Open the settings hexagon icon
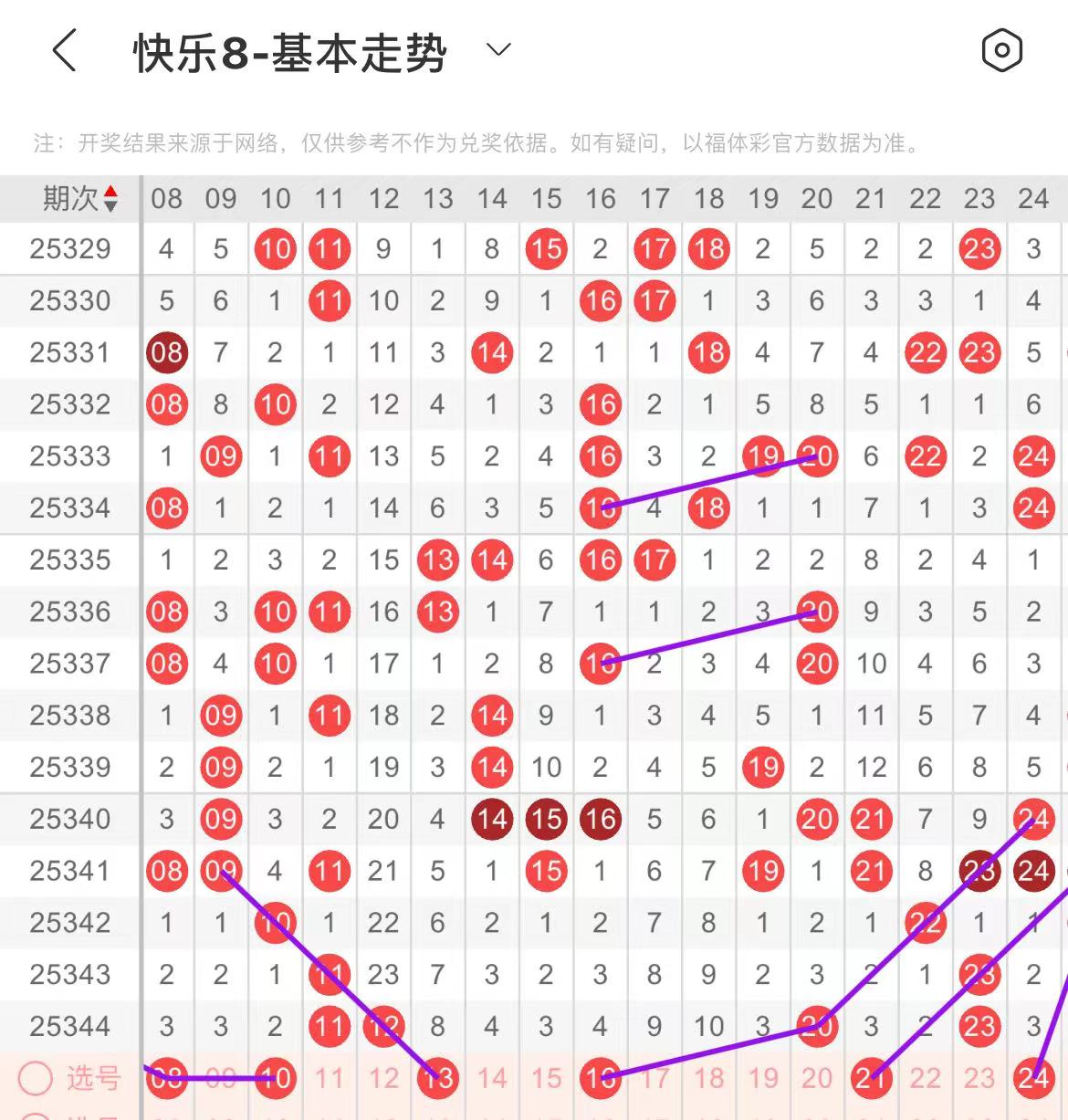 point(1001,50)
